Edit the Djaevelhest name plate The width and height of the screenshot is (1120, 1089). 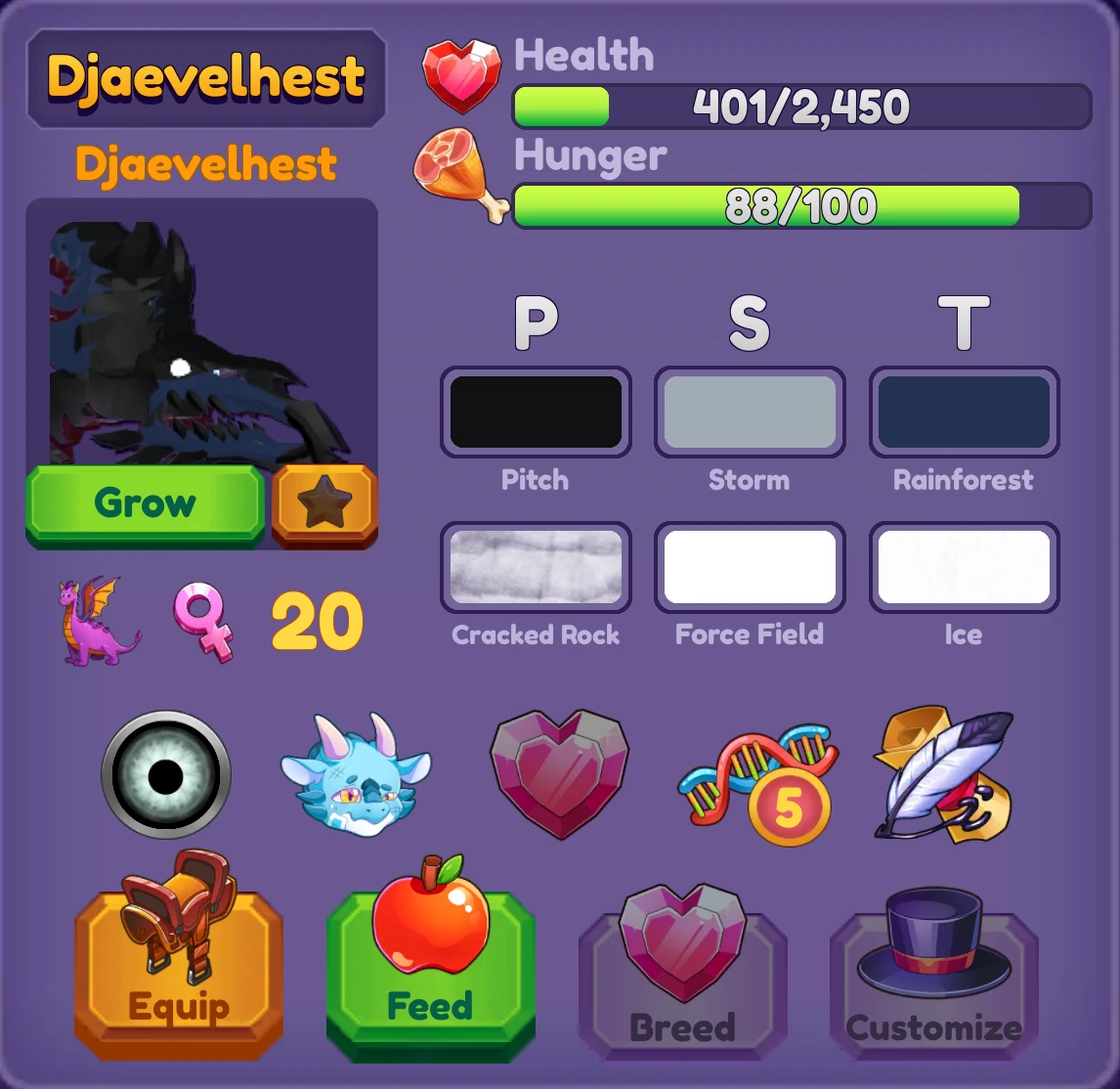pos(206,78)
